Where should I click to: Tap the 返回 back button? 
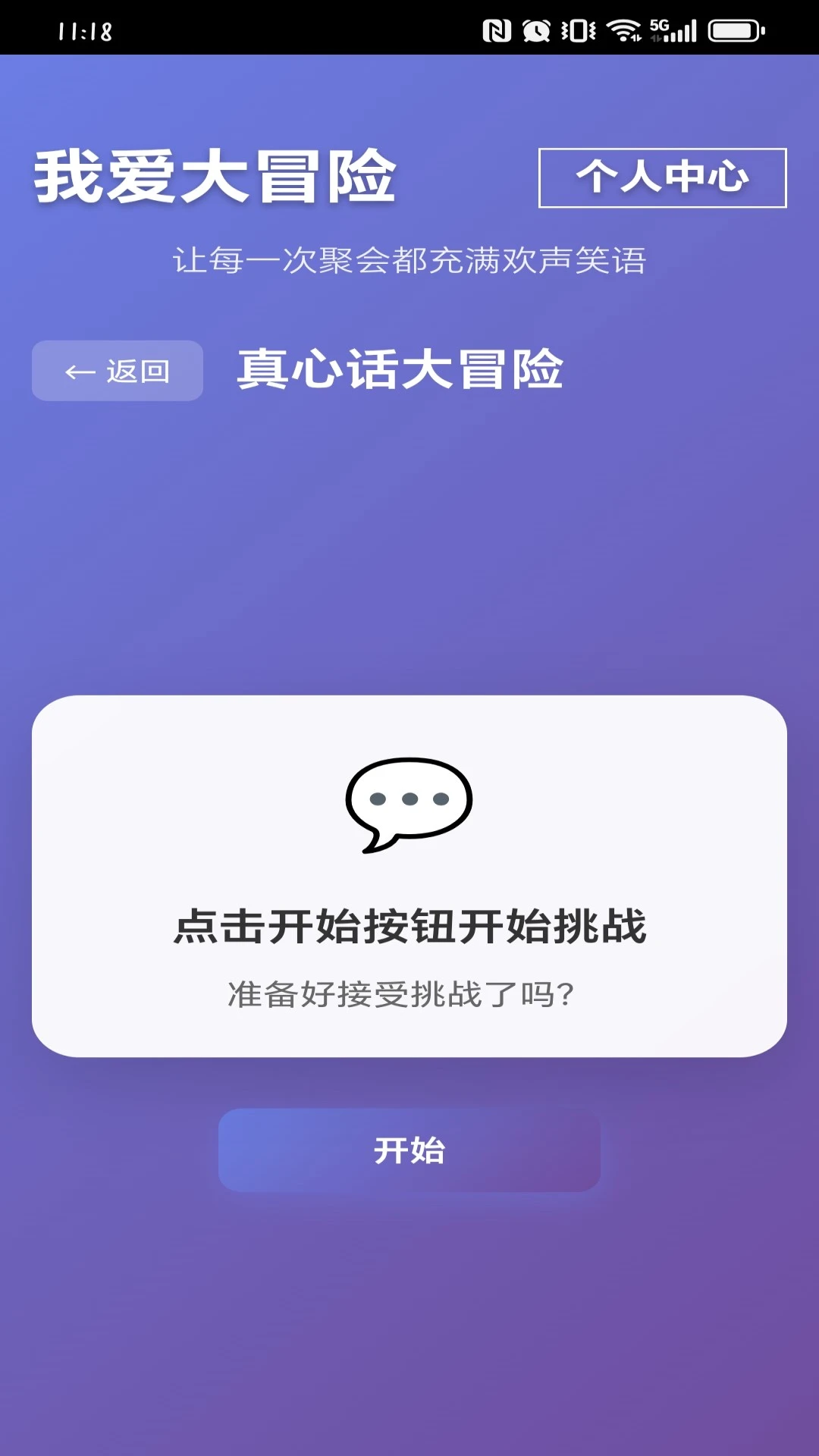coord(118,371)
